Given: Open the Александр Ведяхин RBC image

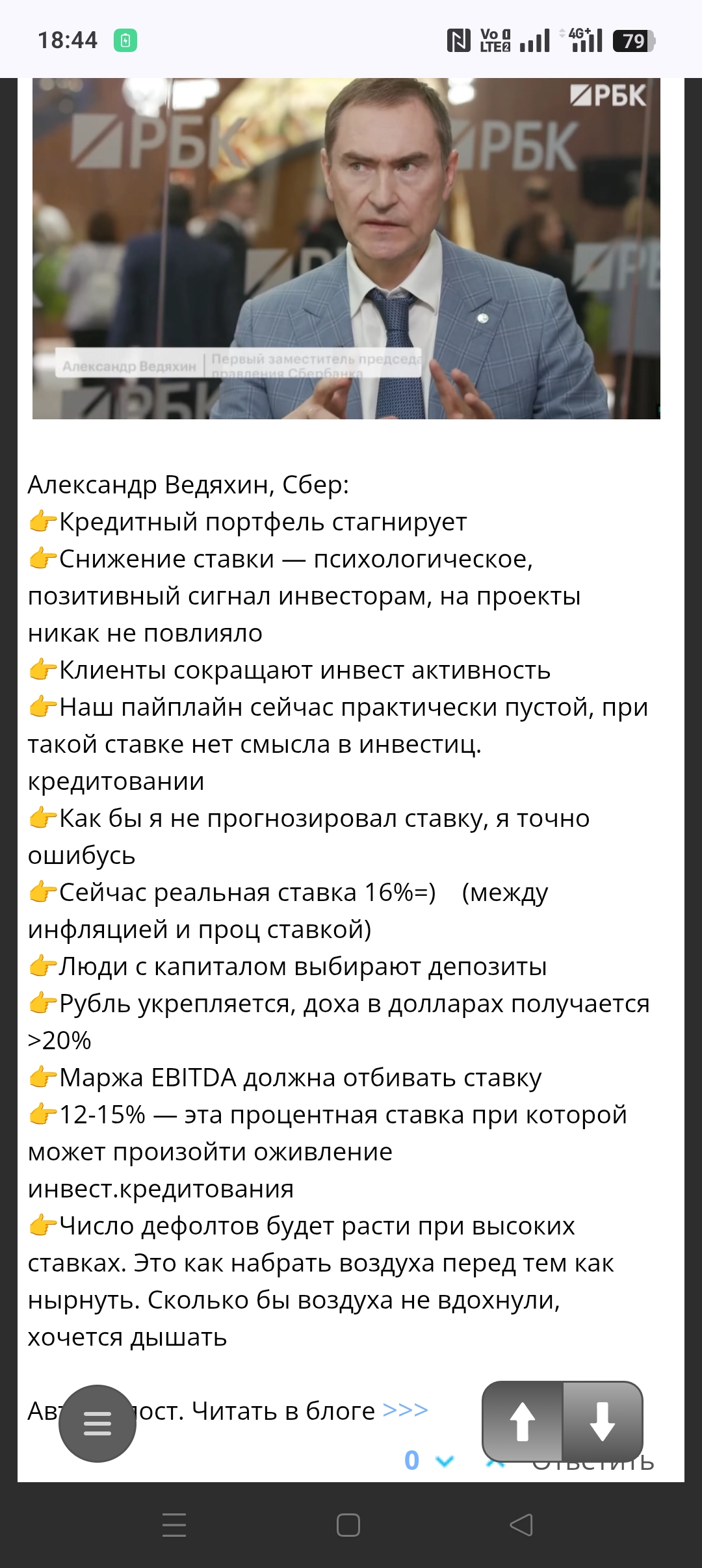Looking at the screenshot, I should click(346, 248).
